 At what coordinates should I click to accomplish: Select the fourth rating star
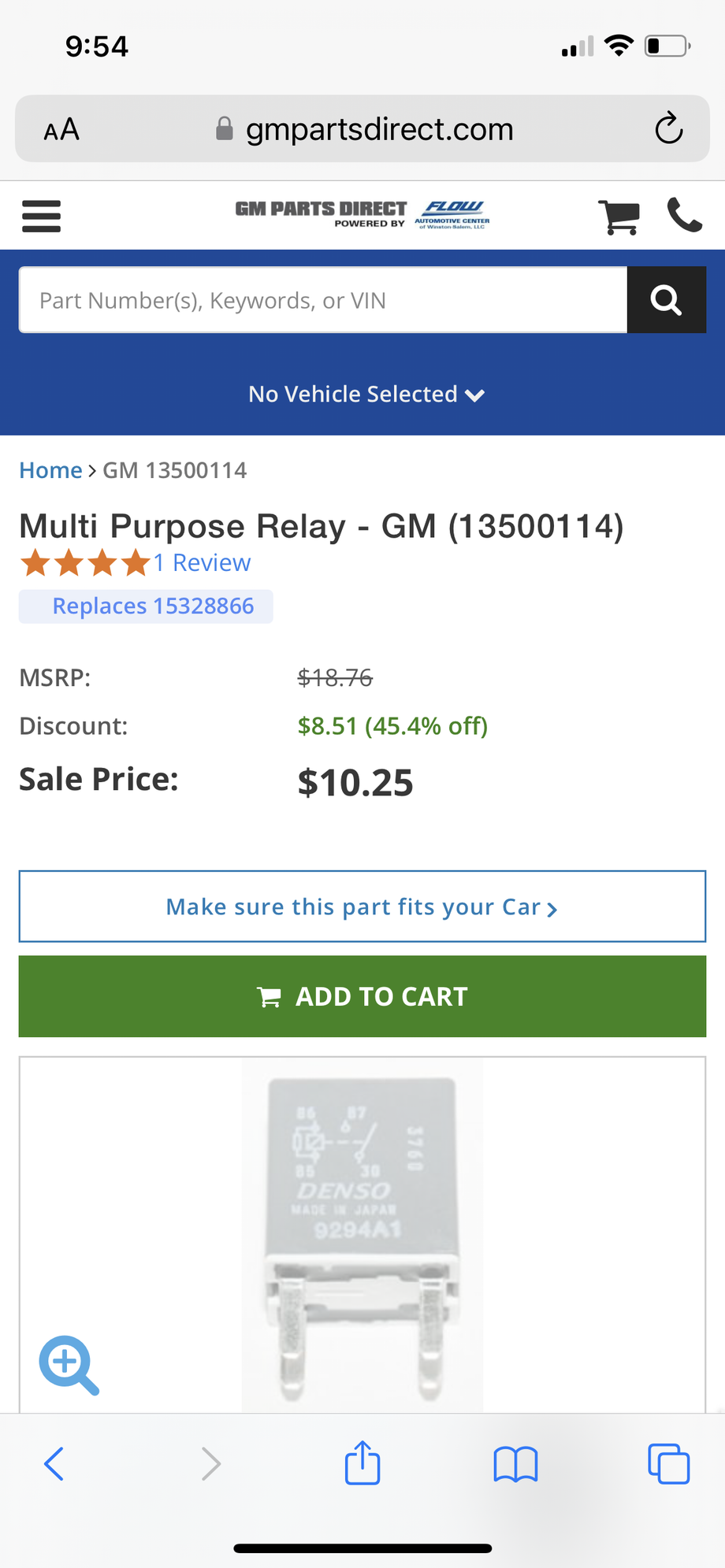click(134, 562)
